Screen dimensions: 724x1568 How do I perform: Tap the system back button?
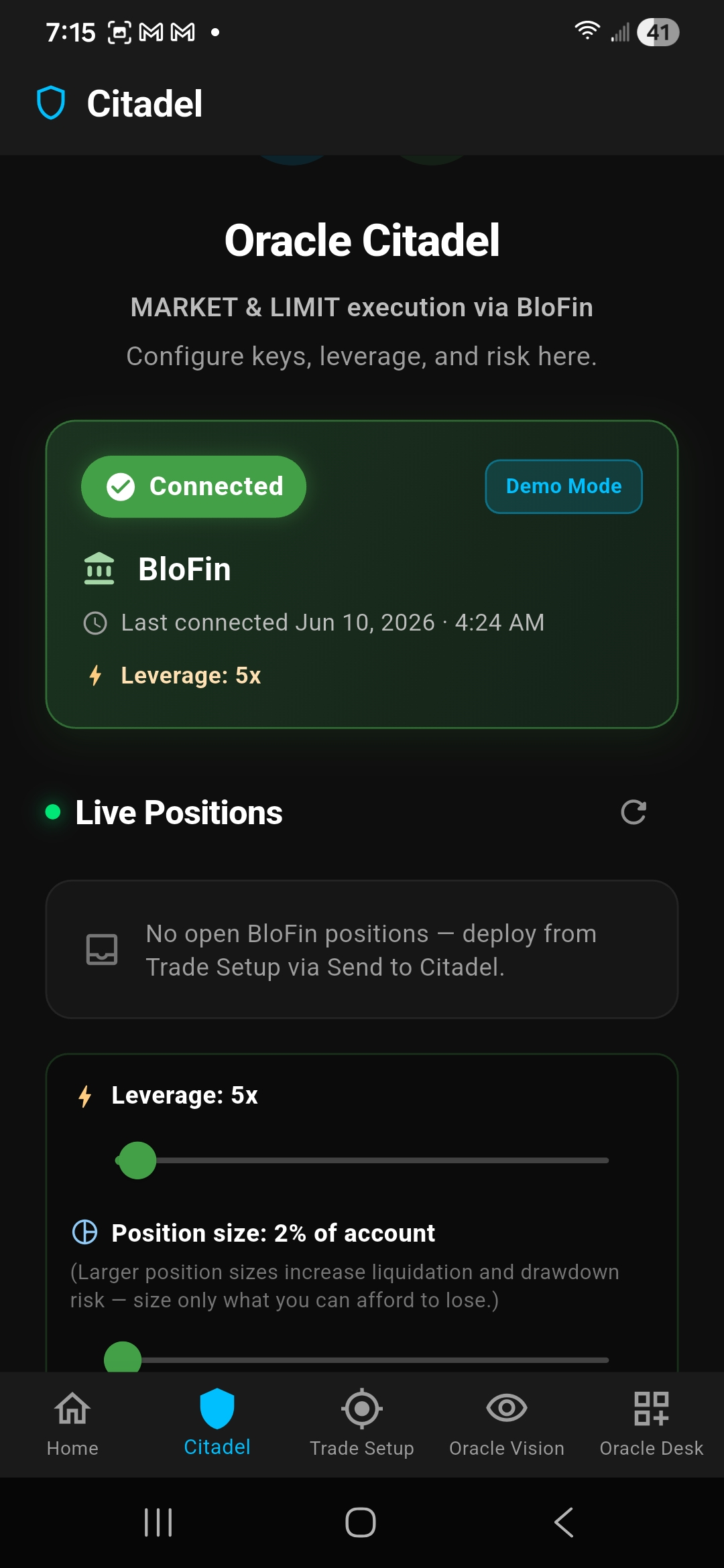(564, 1522)
